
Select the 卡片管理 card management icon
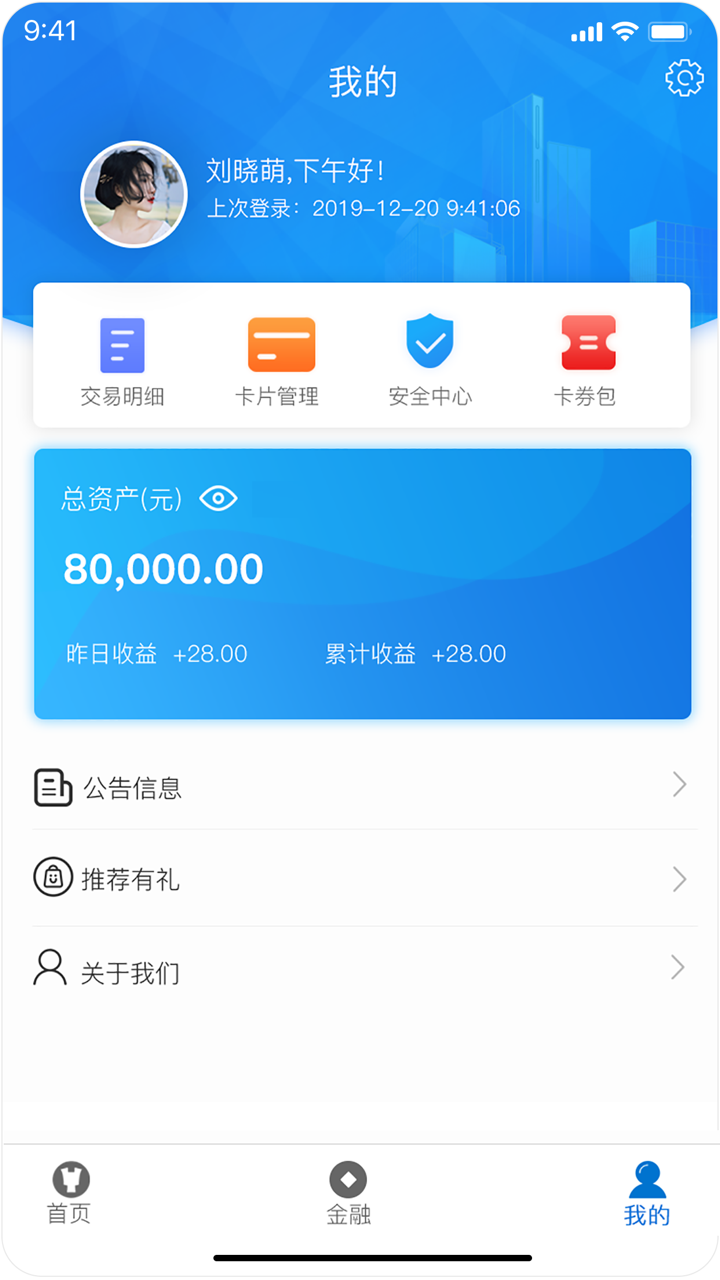point(280,343)
